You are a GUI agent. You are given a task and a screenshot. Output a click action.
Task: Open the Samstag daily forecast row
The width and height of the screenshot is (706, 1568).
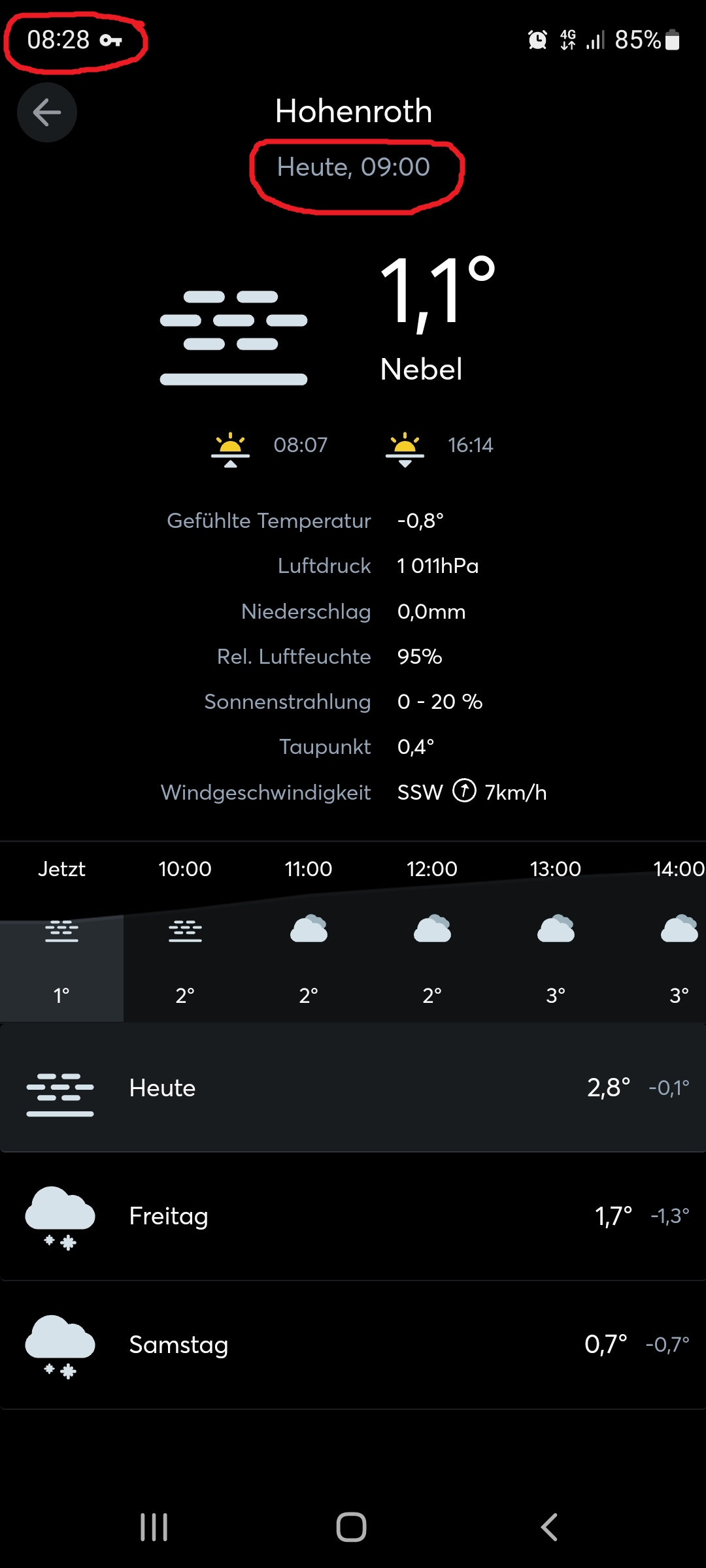[x=353, y=1345]
